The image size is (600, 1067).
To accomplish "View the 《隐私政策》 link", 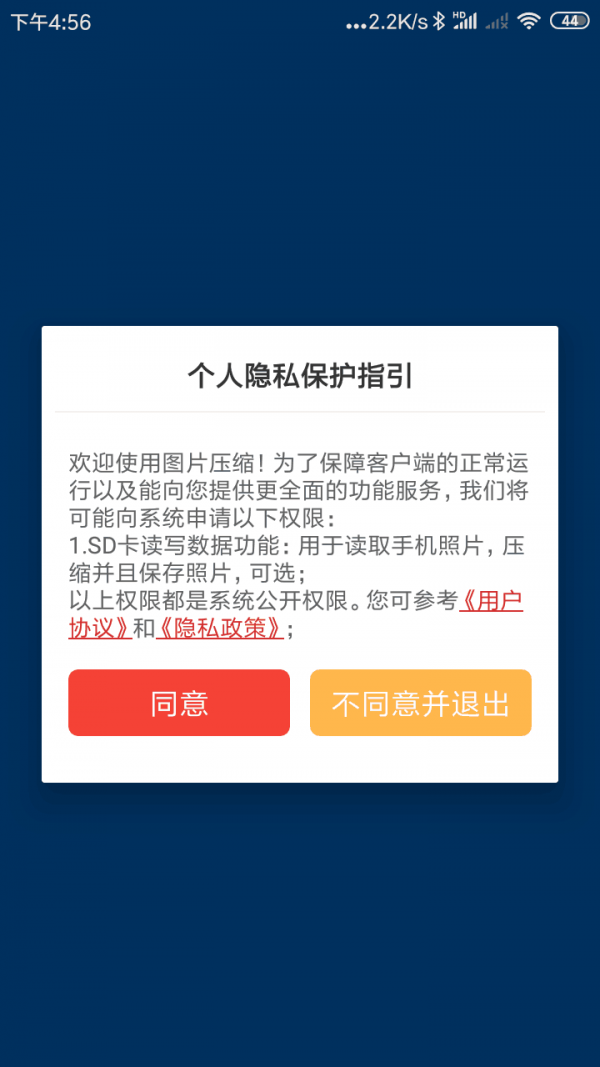I will pyautogui.click(x=220, y=629).
